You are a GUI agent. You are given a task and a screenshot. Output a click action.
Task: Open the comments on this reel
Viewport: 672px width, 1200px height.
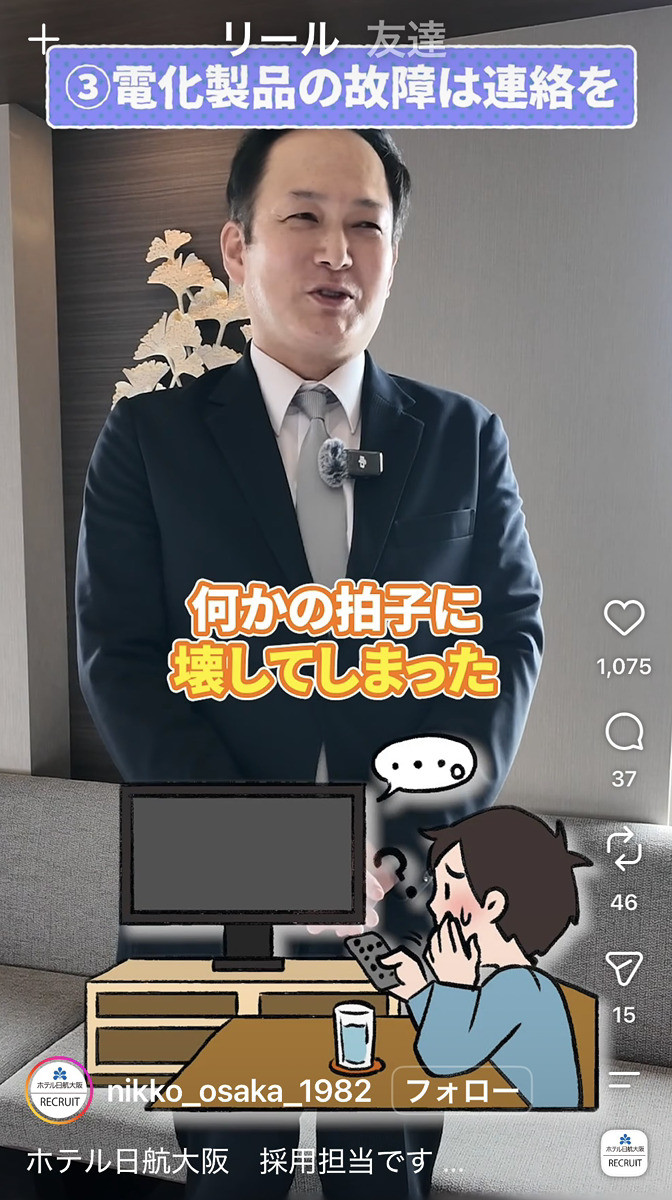[624, 734]
